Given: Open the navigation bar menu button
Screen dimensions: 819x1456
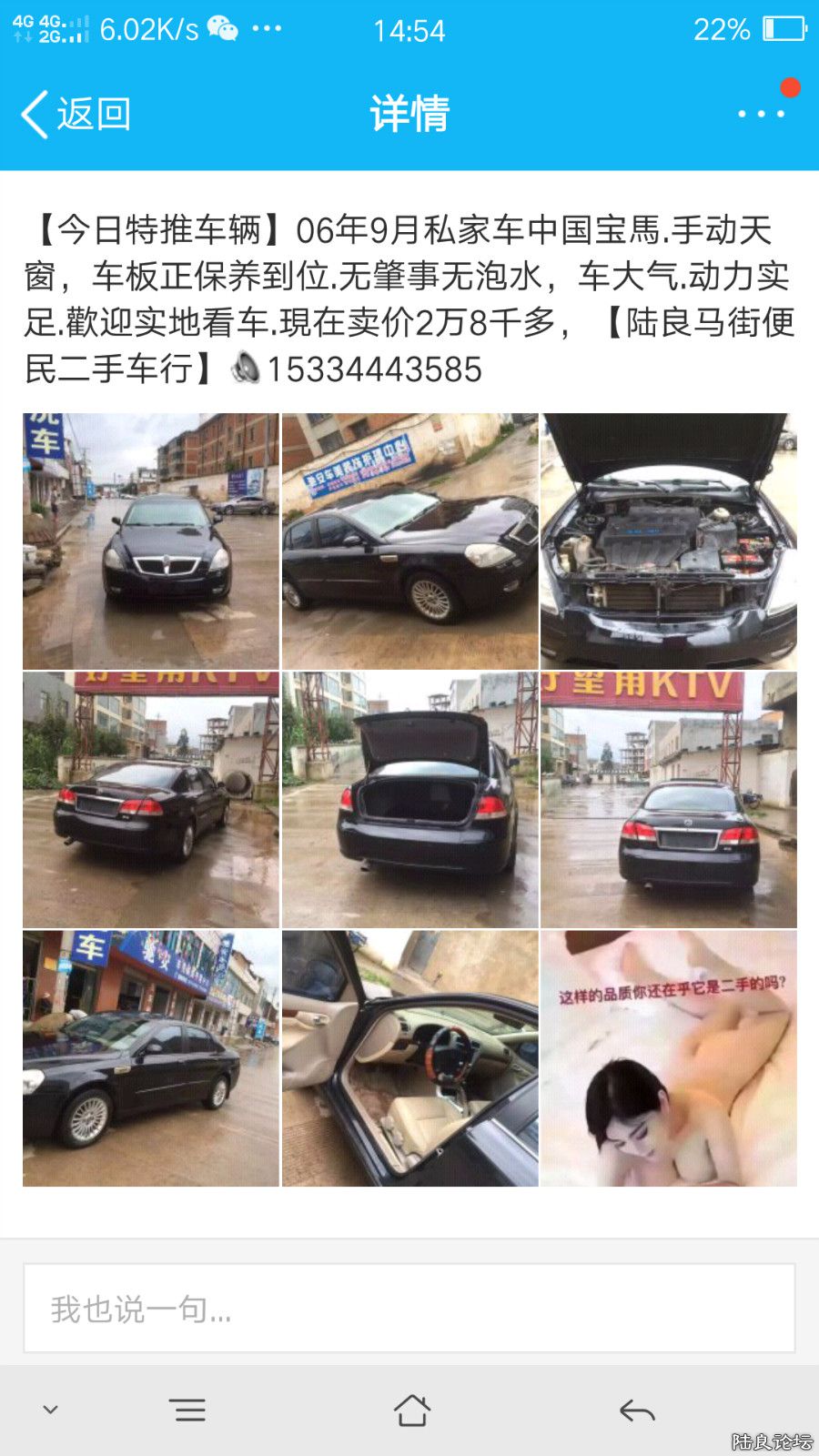Looking at the screenshot, I should [x=187, y=1410].
